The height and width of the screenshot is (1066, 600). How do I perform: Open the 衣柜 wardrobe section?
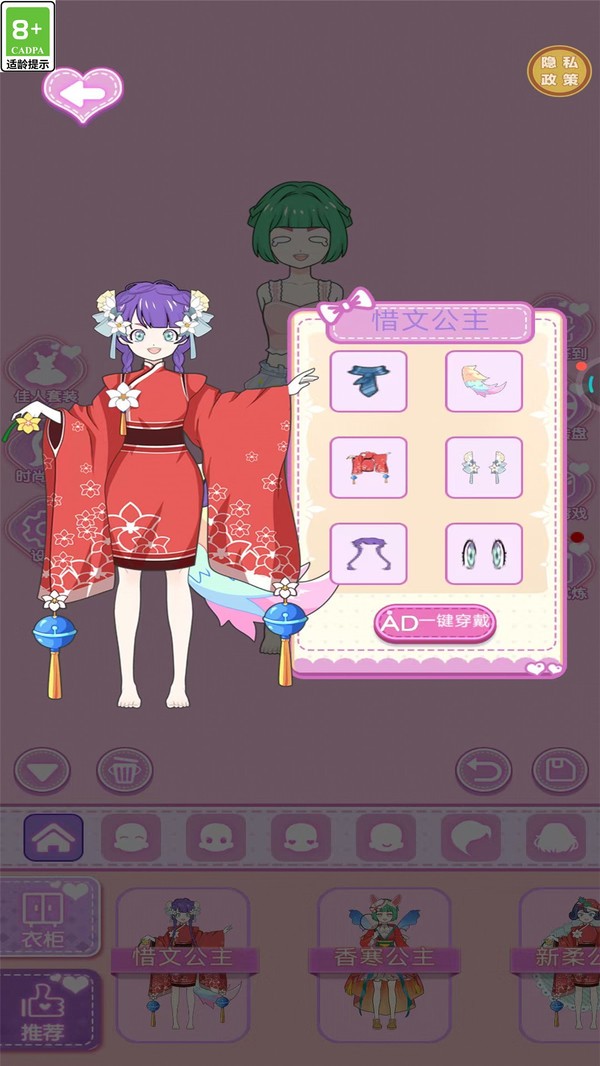[49, 916]
